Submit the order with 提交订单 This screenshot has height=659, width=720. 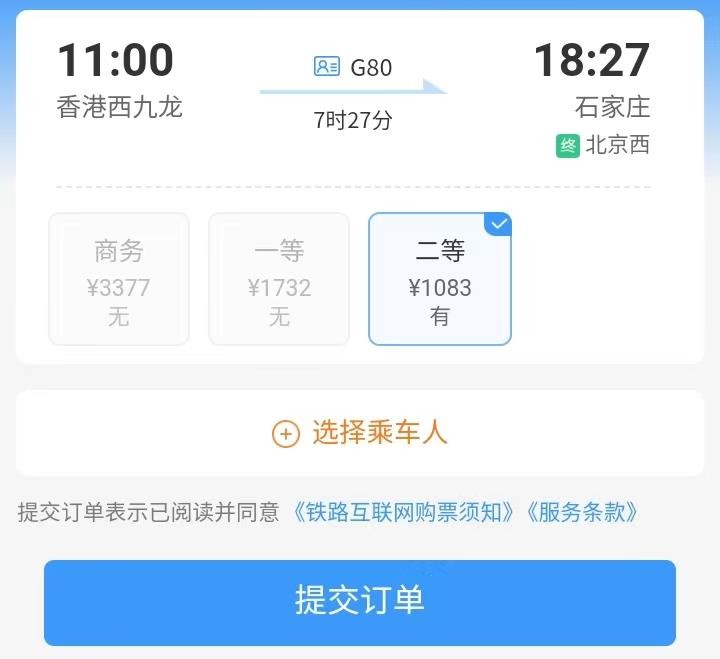click(360, 602)
